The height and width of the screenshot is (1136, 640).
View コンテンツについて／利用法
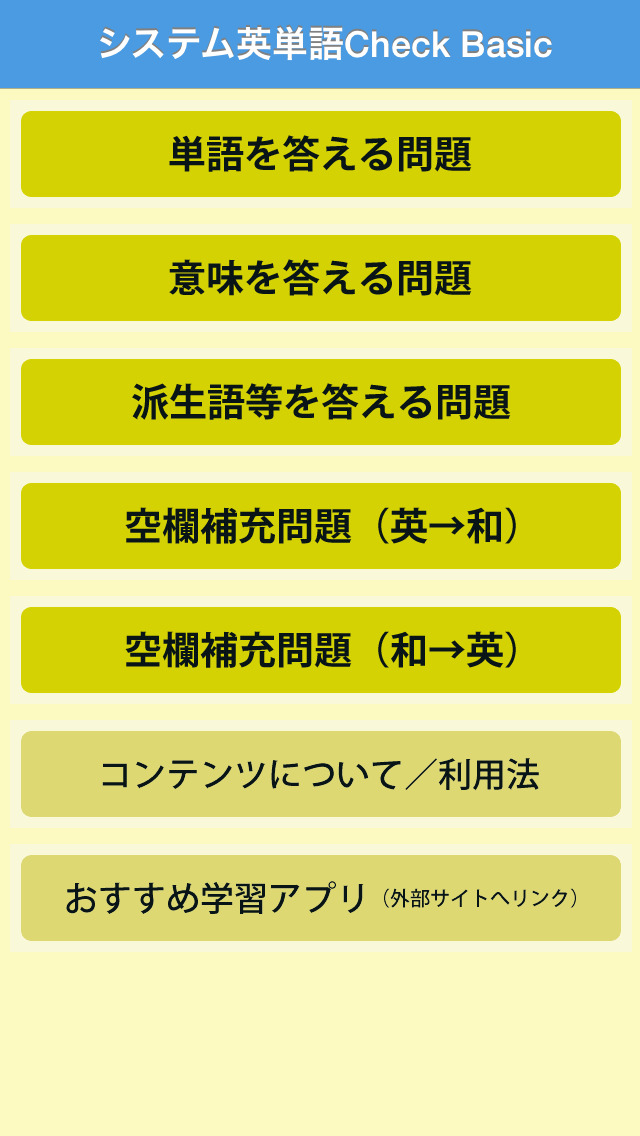(x=320, y=774)
